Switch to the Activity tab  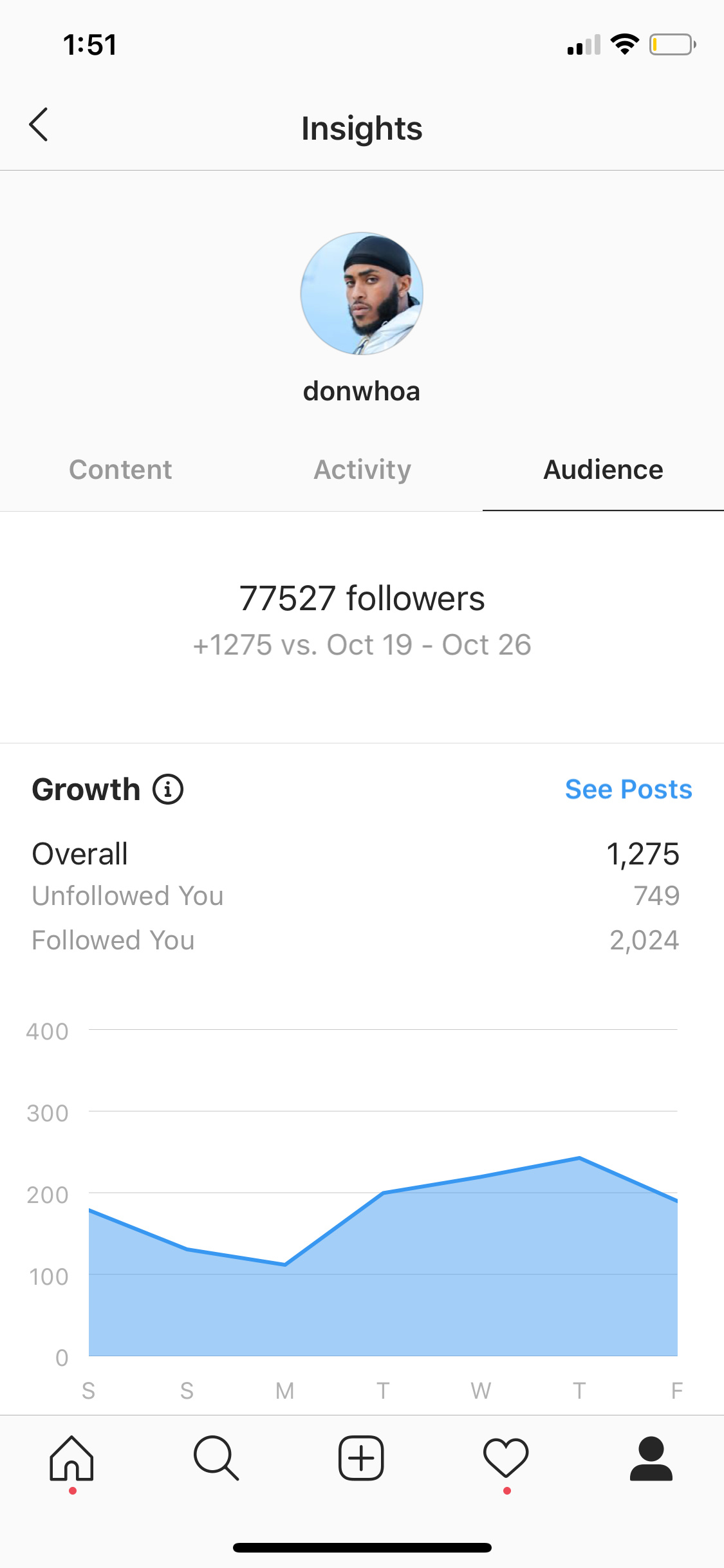[x=362, y=469]
